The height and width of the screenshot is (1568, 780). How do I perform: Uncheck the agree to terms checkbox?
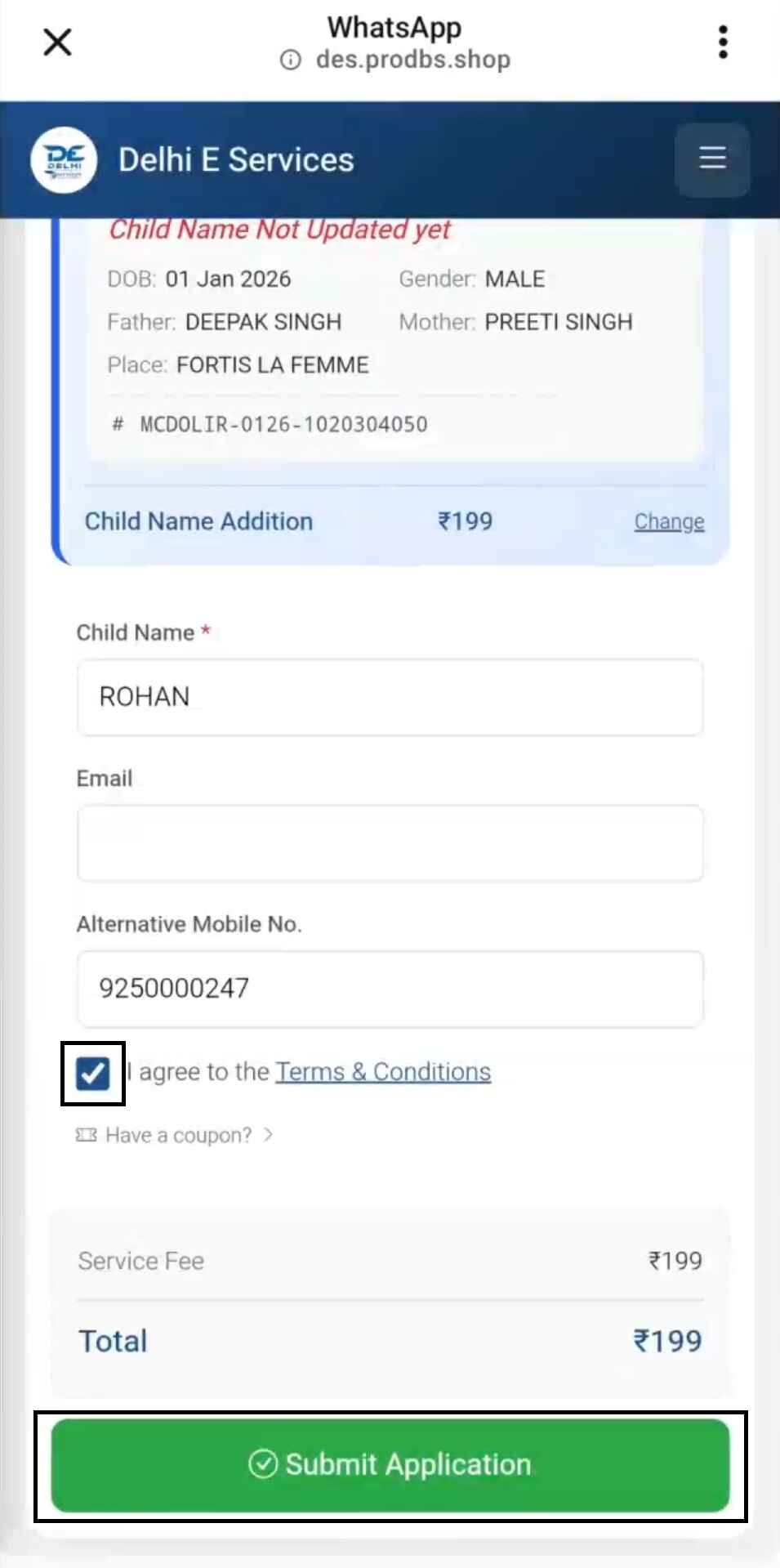[92, 1073]
